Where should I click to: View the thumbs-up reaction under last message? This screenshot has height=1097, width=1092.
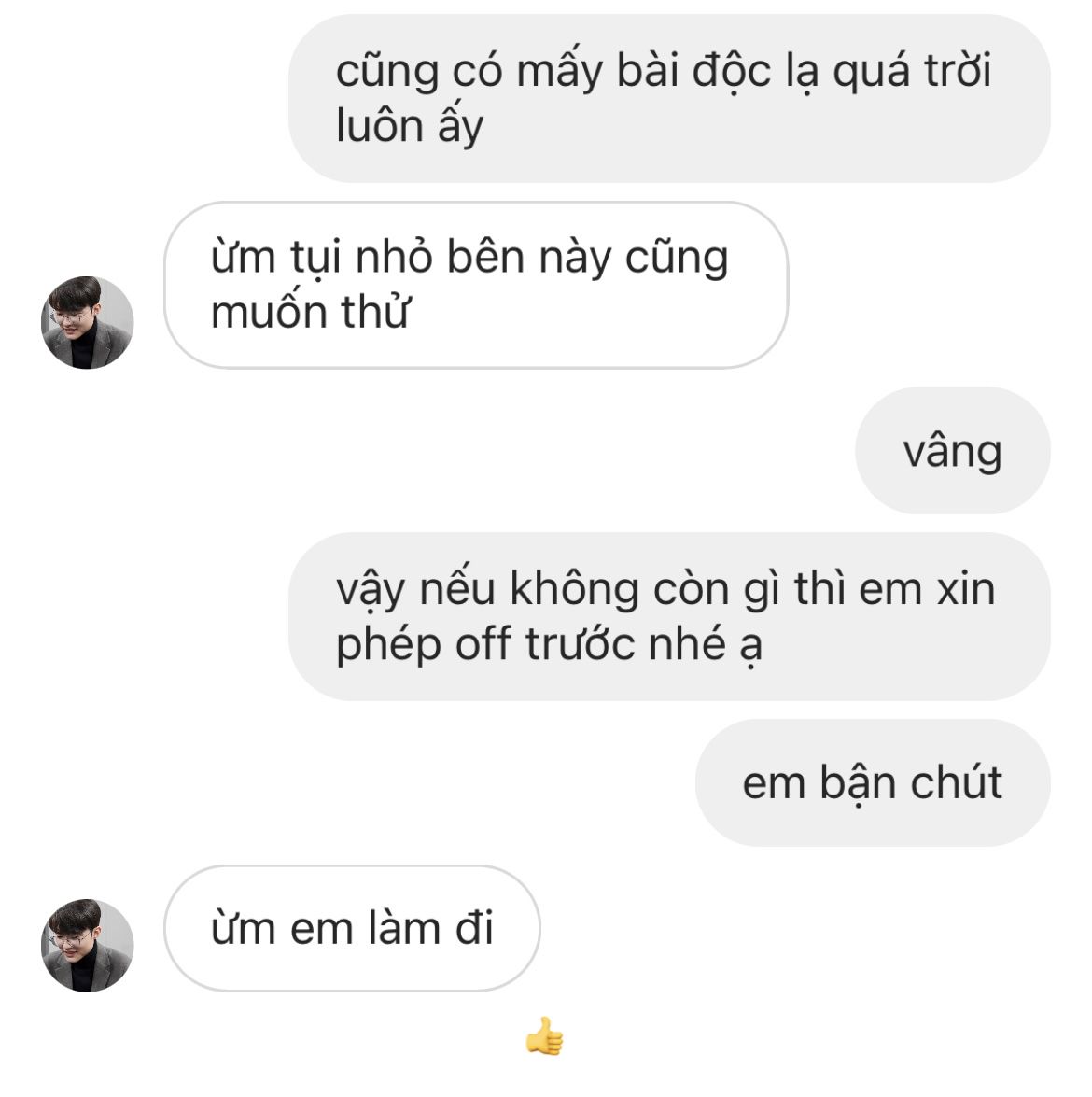coord(545,1037)
